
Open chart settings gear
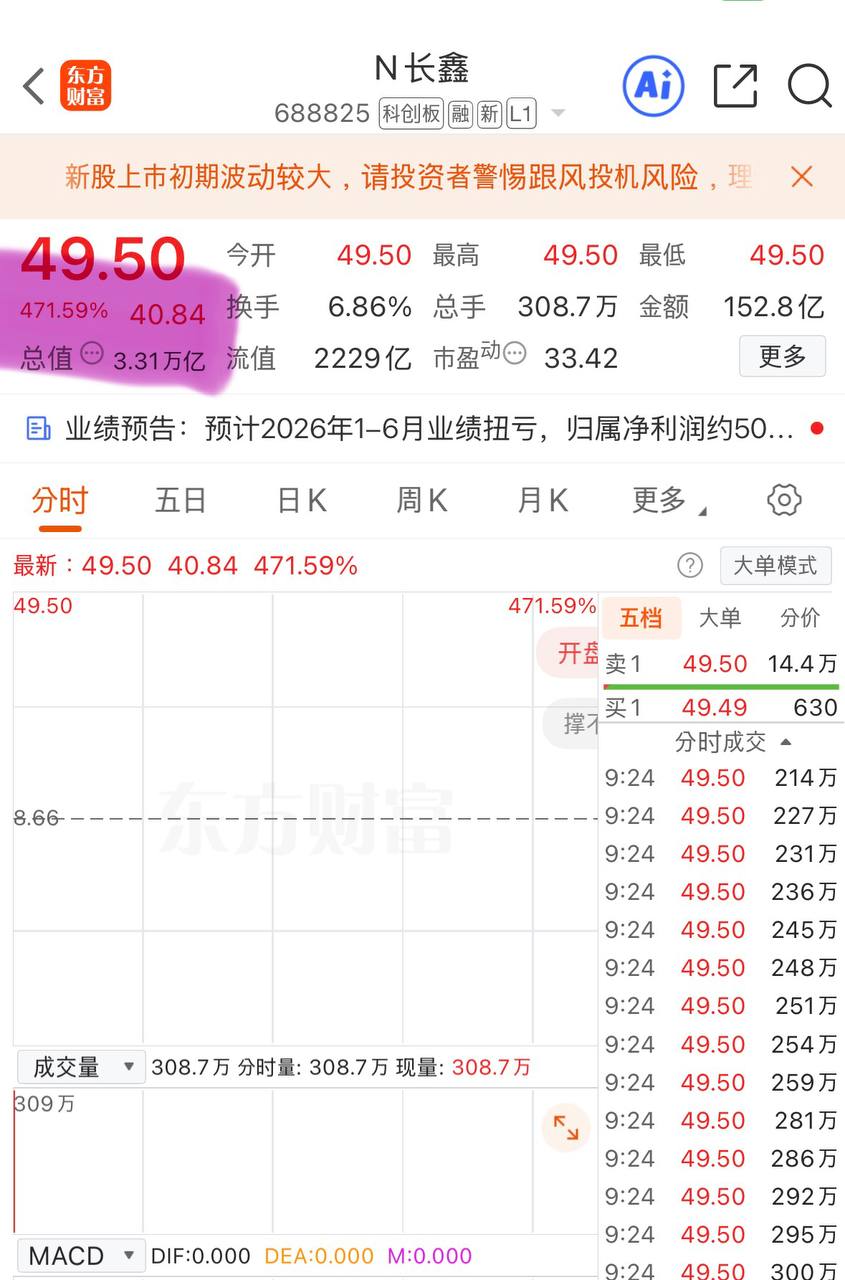click(784, 500)
